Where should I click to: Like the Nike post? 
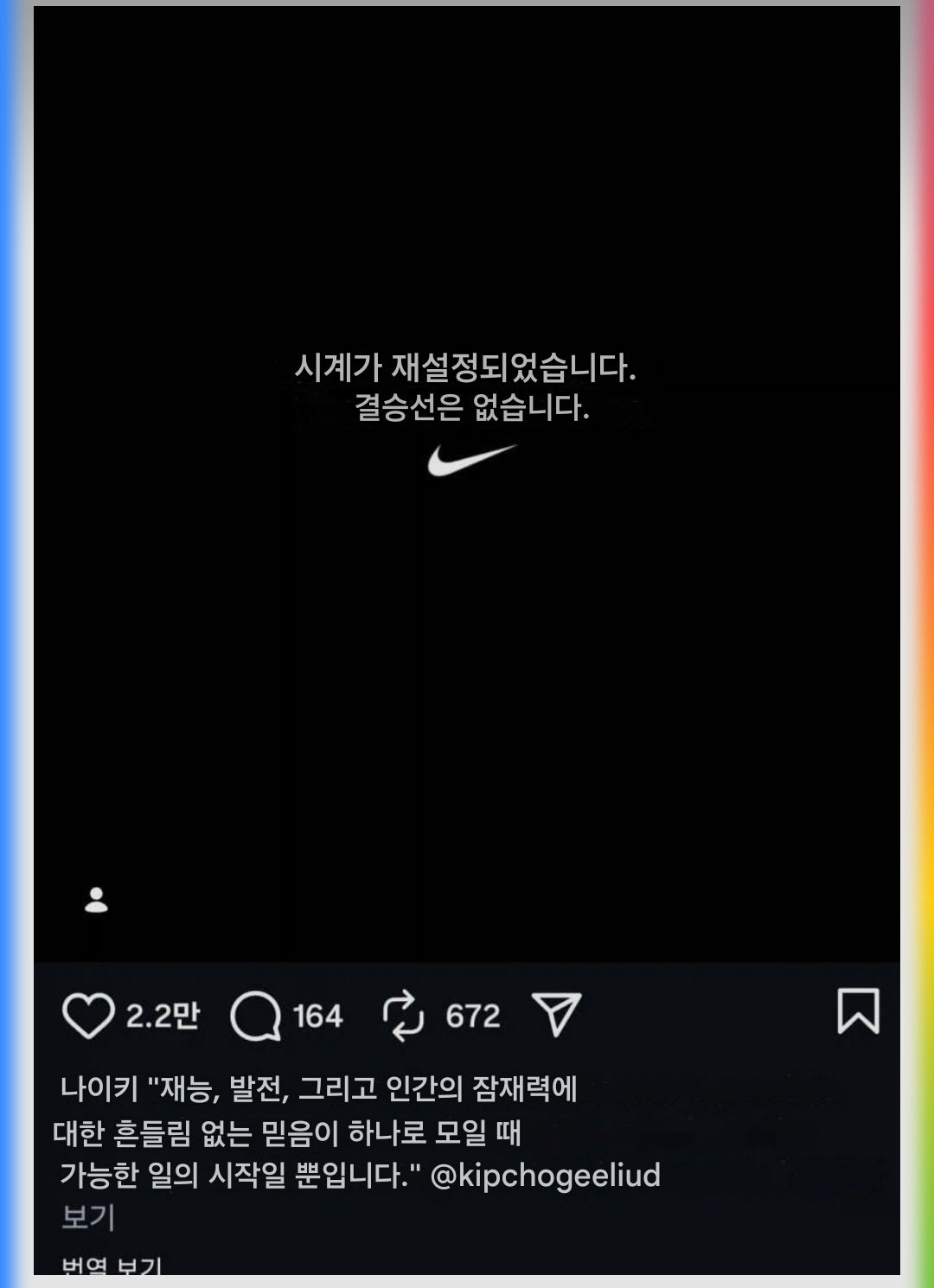click(x=88, y=1016)
